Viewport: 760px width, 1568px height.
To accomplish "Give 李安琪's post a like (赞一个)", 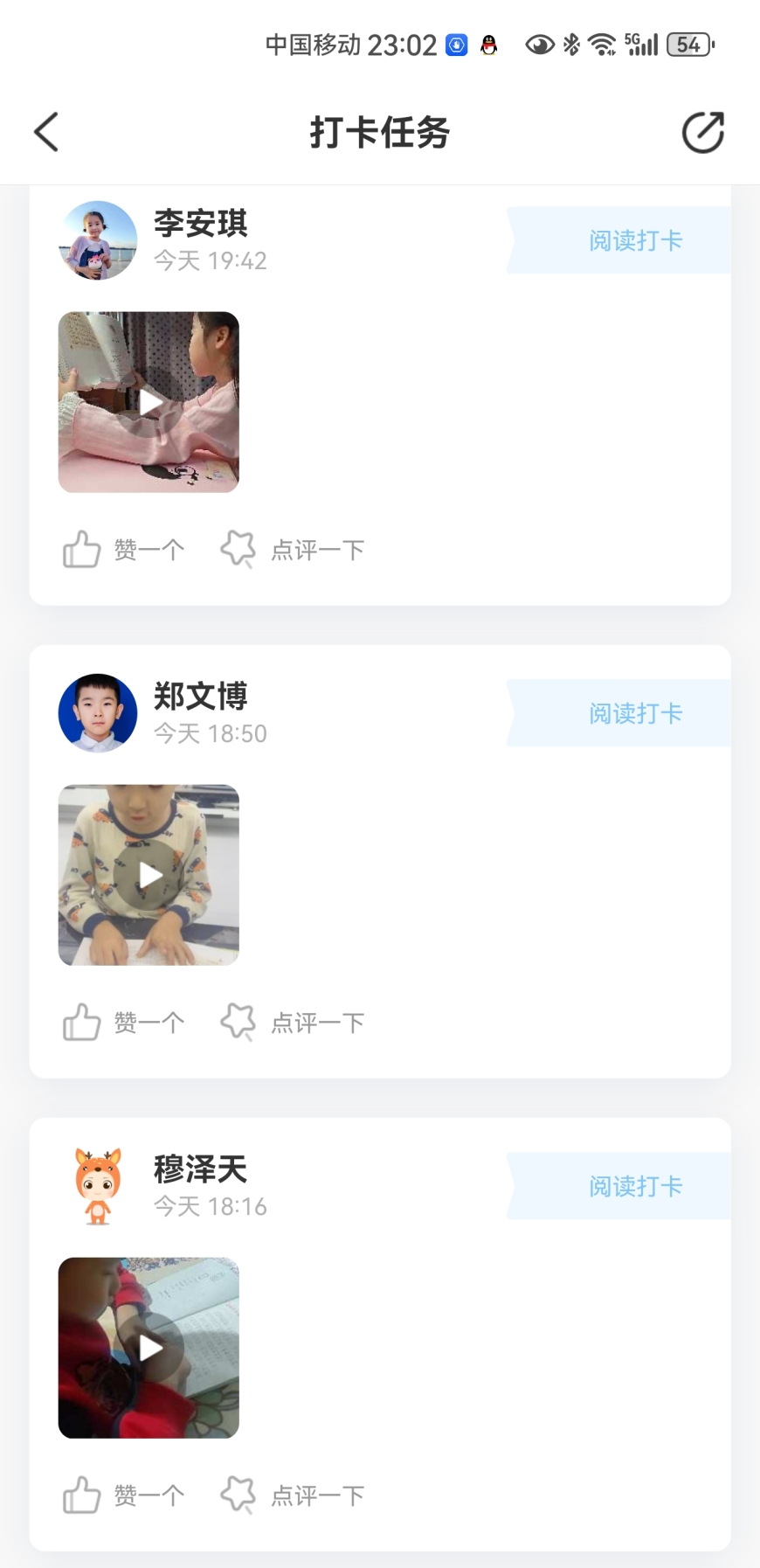I will tap(123, 550).
